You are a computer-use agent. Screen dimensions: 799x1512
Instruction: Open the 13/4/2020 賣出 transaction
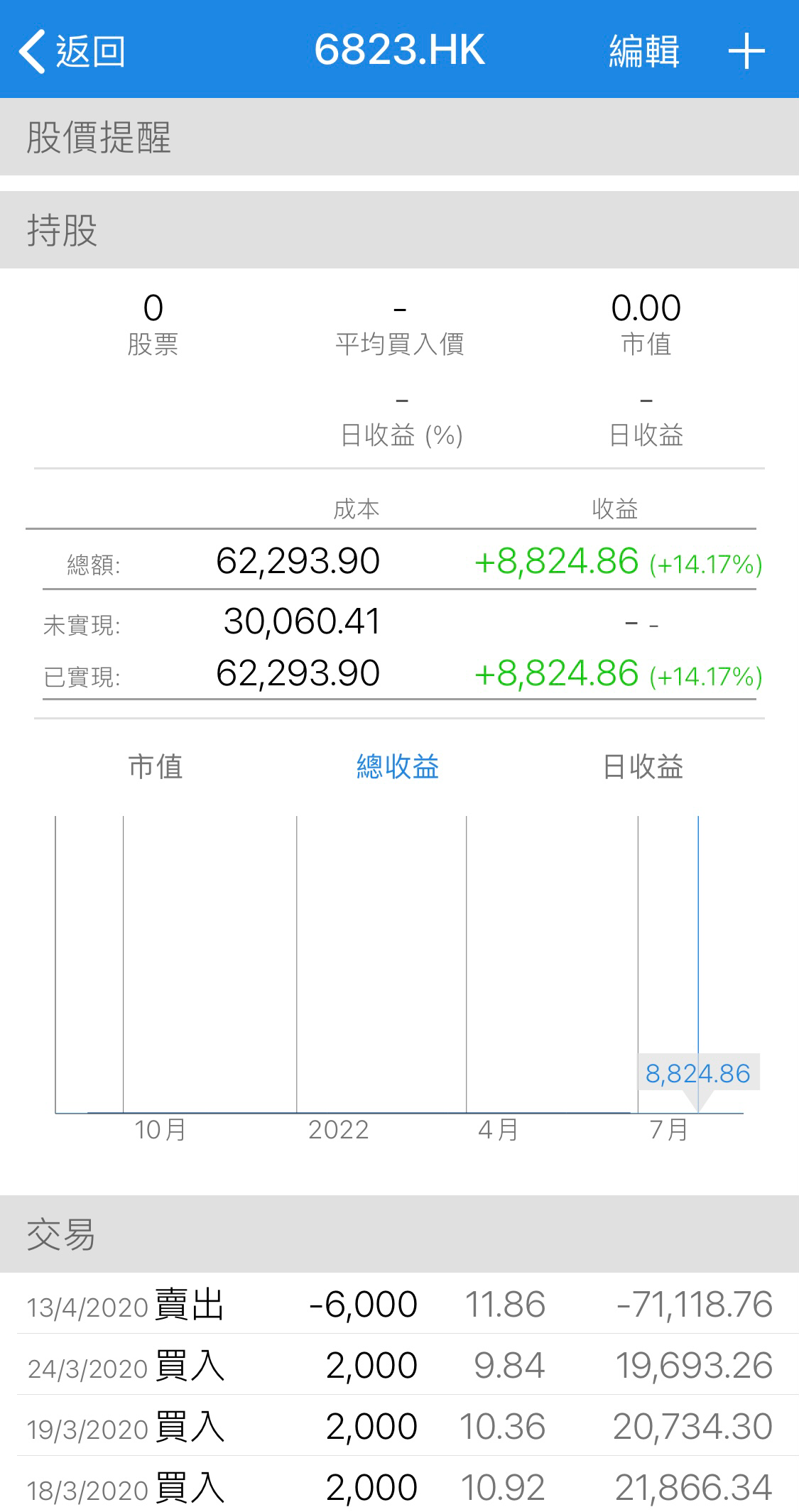click(x=399, y=1305)
